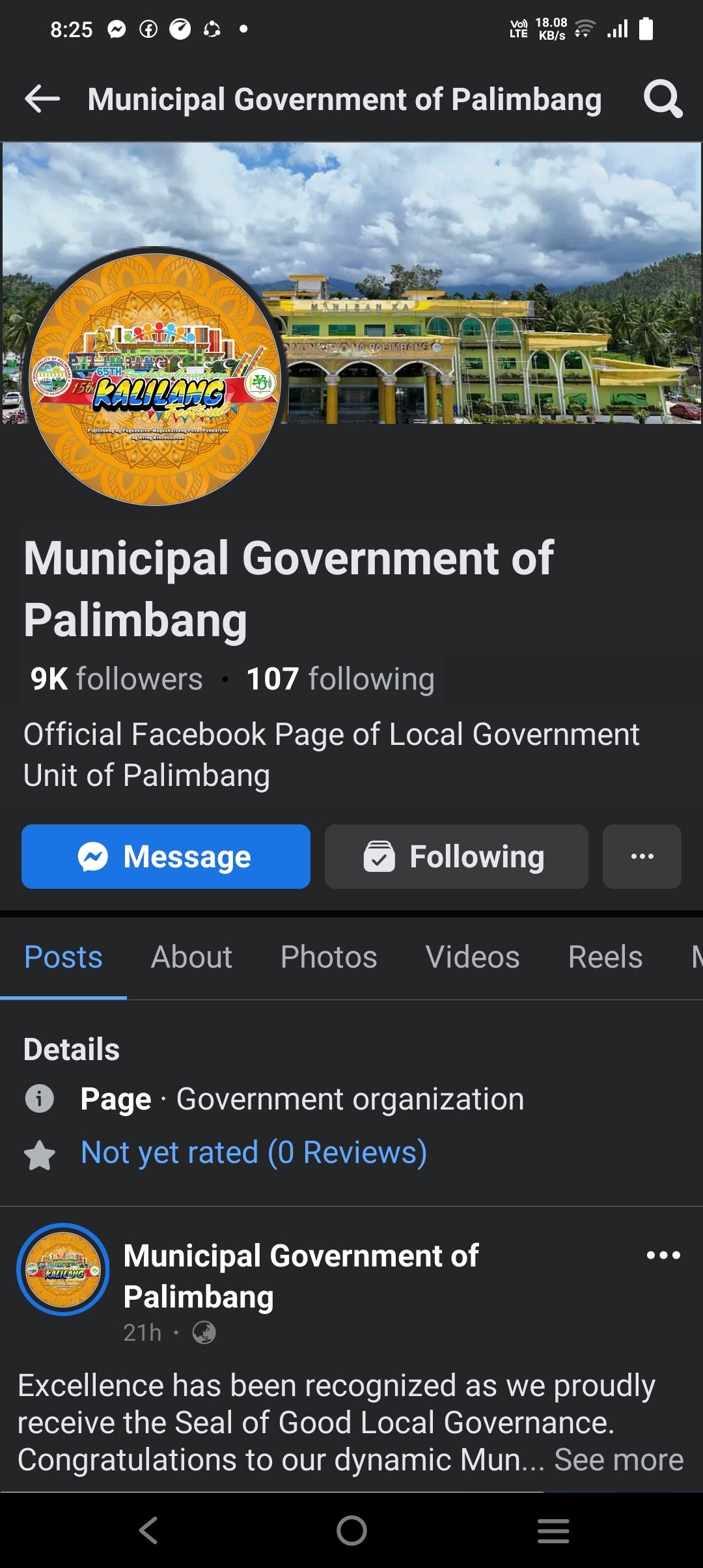Open recent apps from navigation bar
This screenshot has width=703, height=1568.
click(x=553, y=1530)
